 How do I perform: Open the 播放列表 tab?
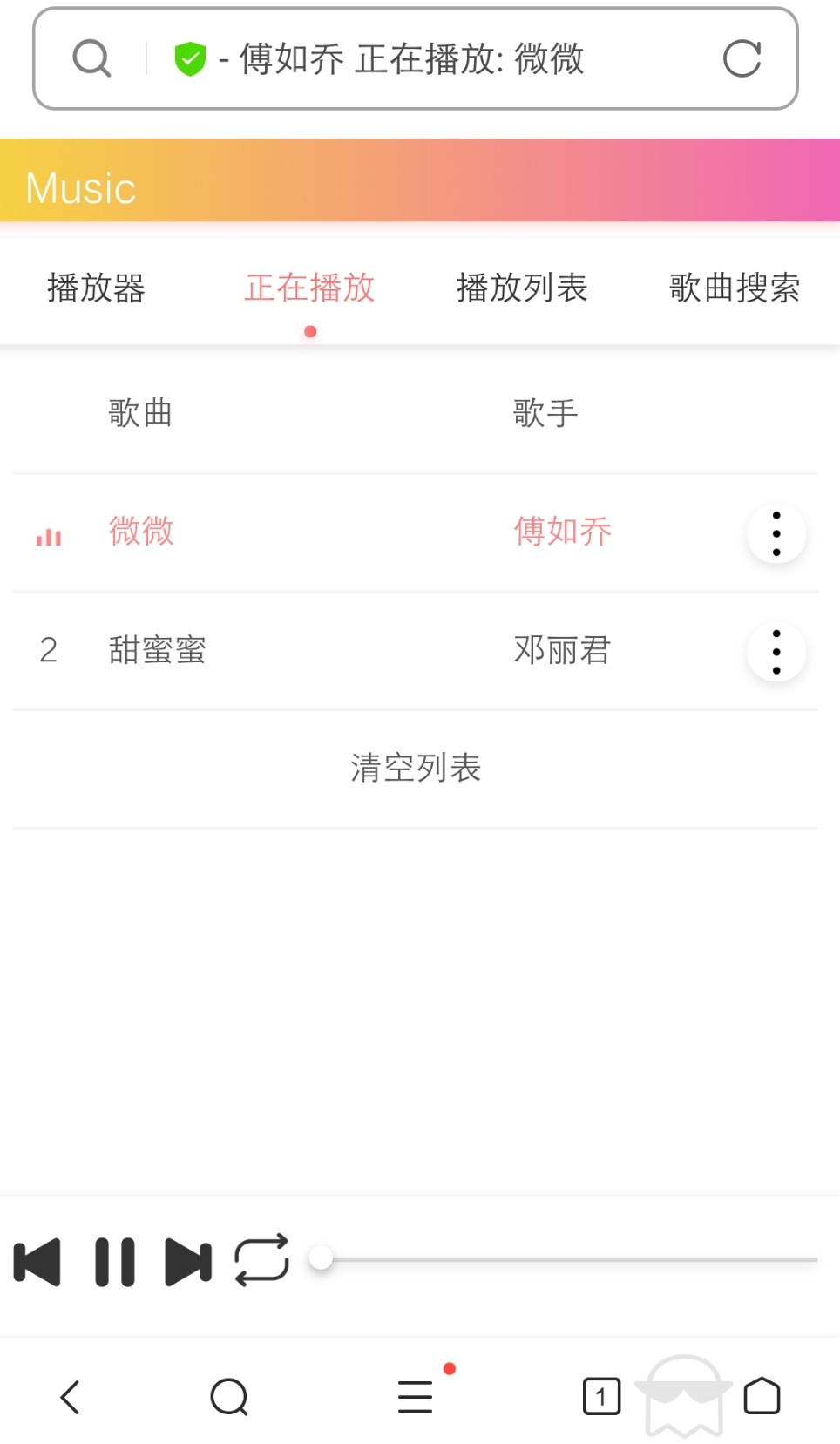(522, 288)
